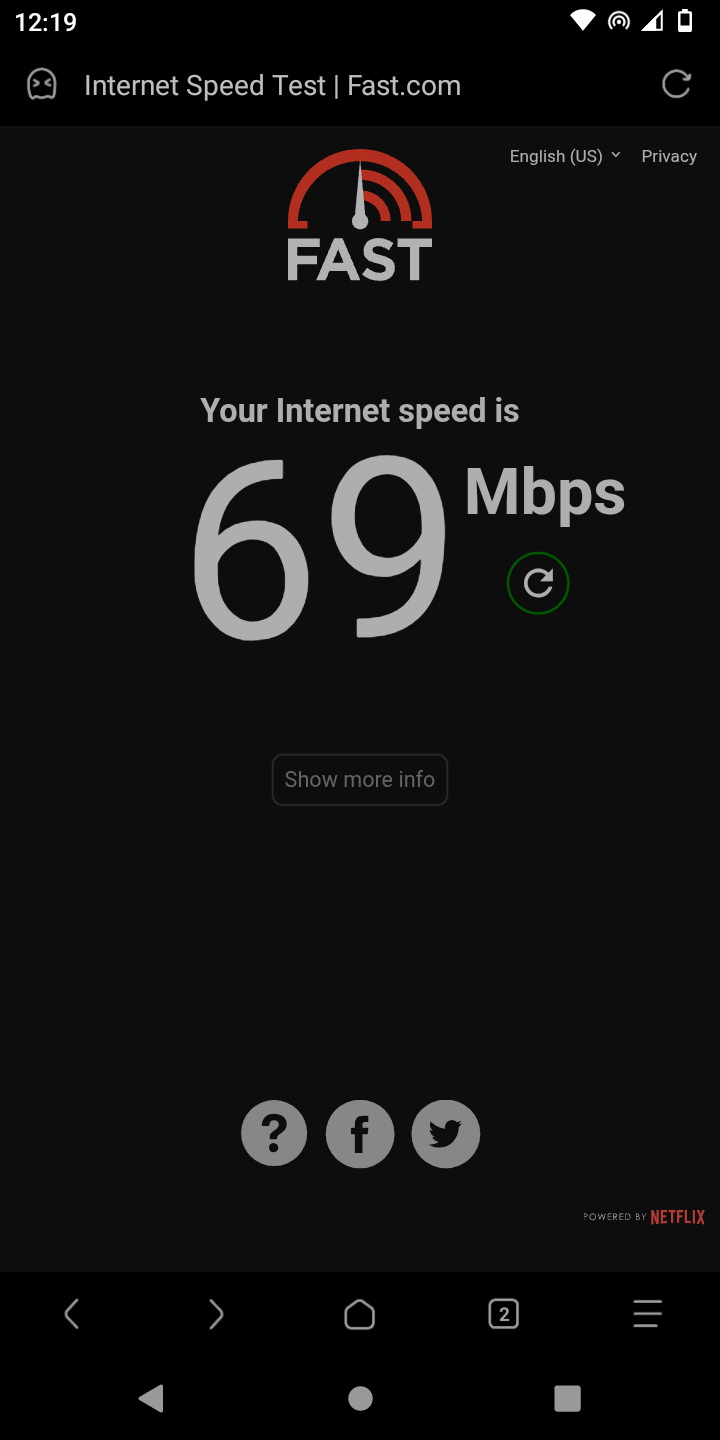Viewport: 720px width, 1440px height.
Task: Open the browser home page
Action: pos(360,1314)
